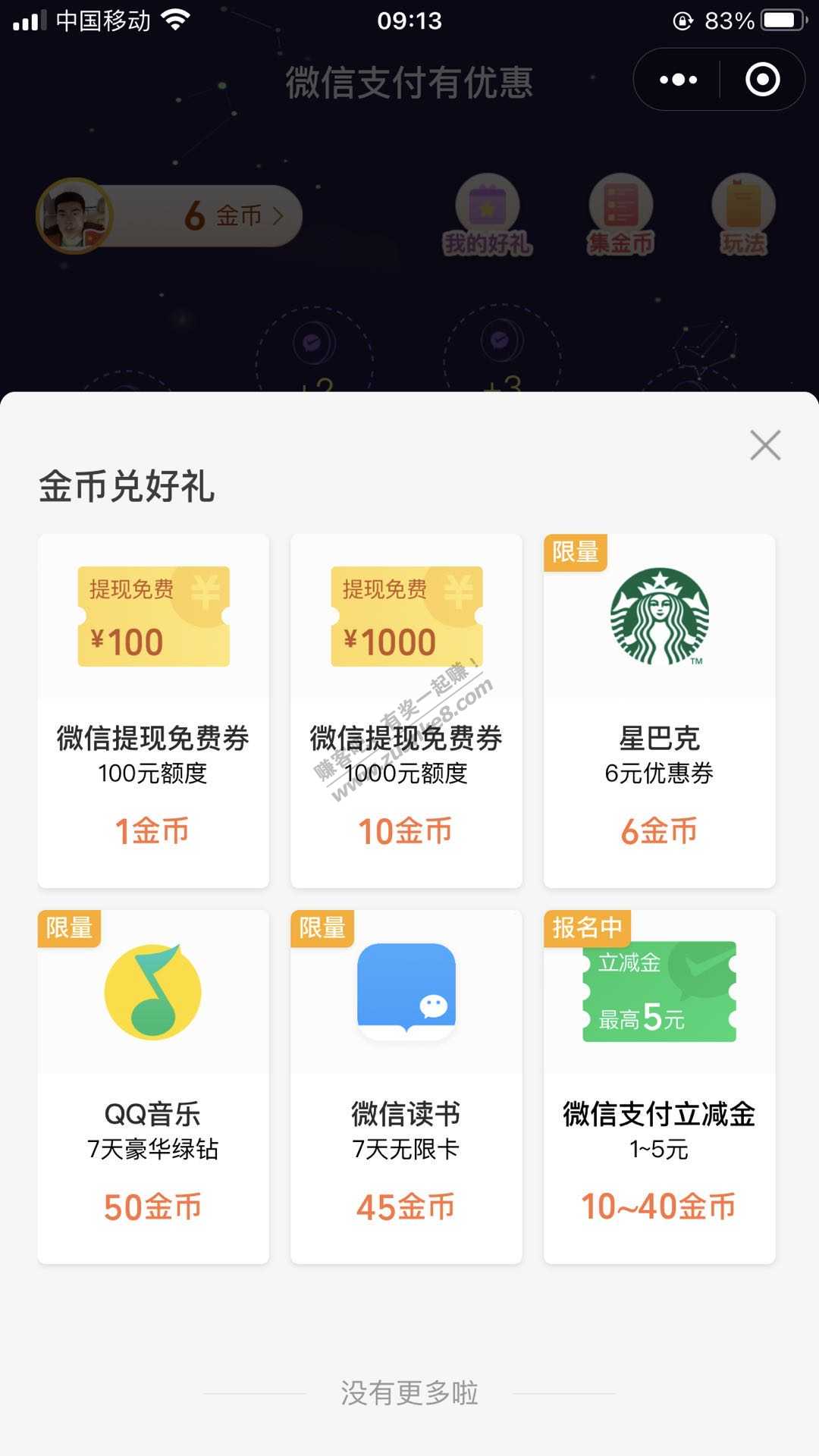
Task: Redeem the 星巴克 6元优惠券 card
Action: point(659,711)
